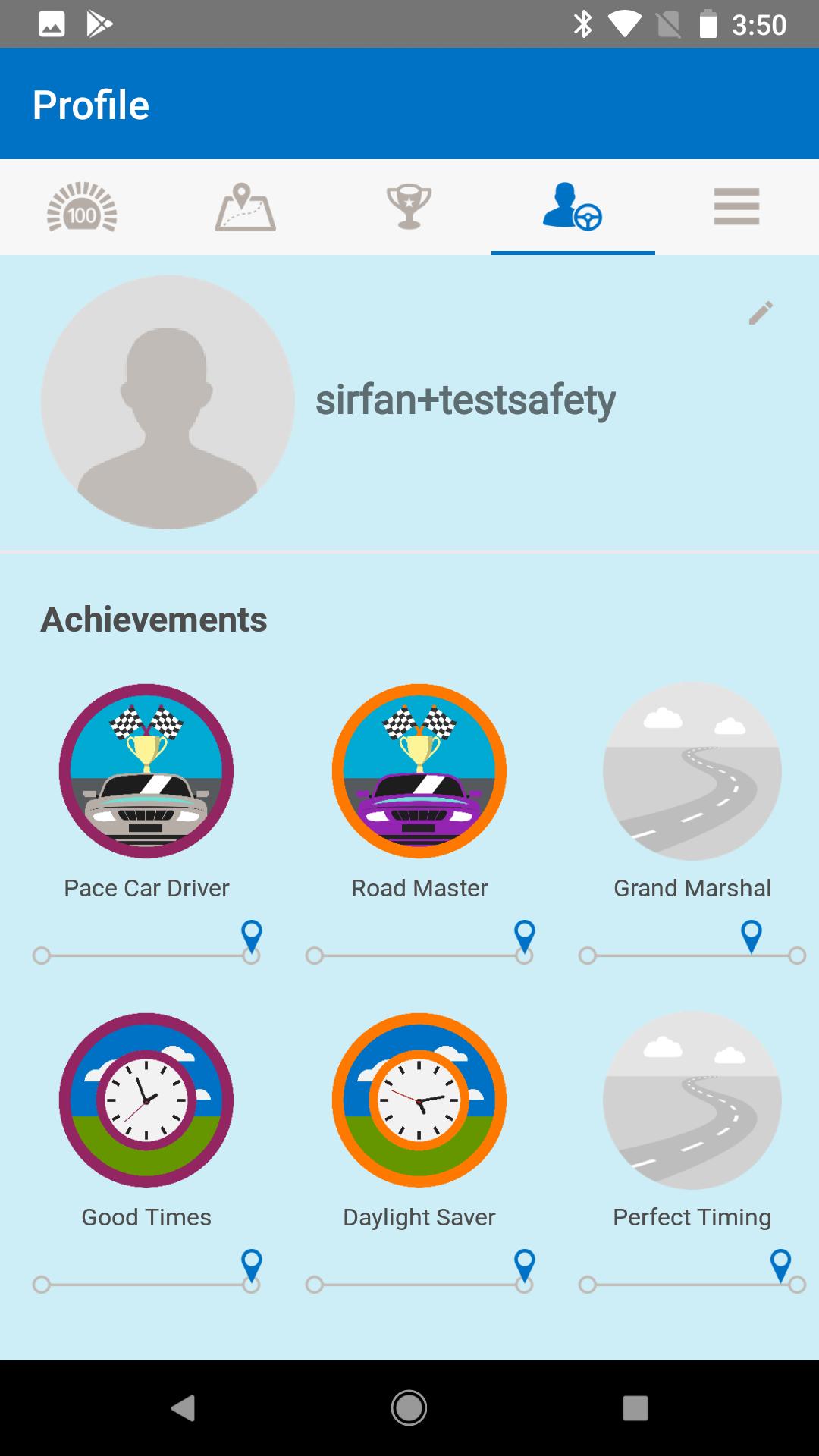This screenshot has height=1456, width=819.
Task: Switch to the trips map tab
Action: (245, 207)
